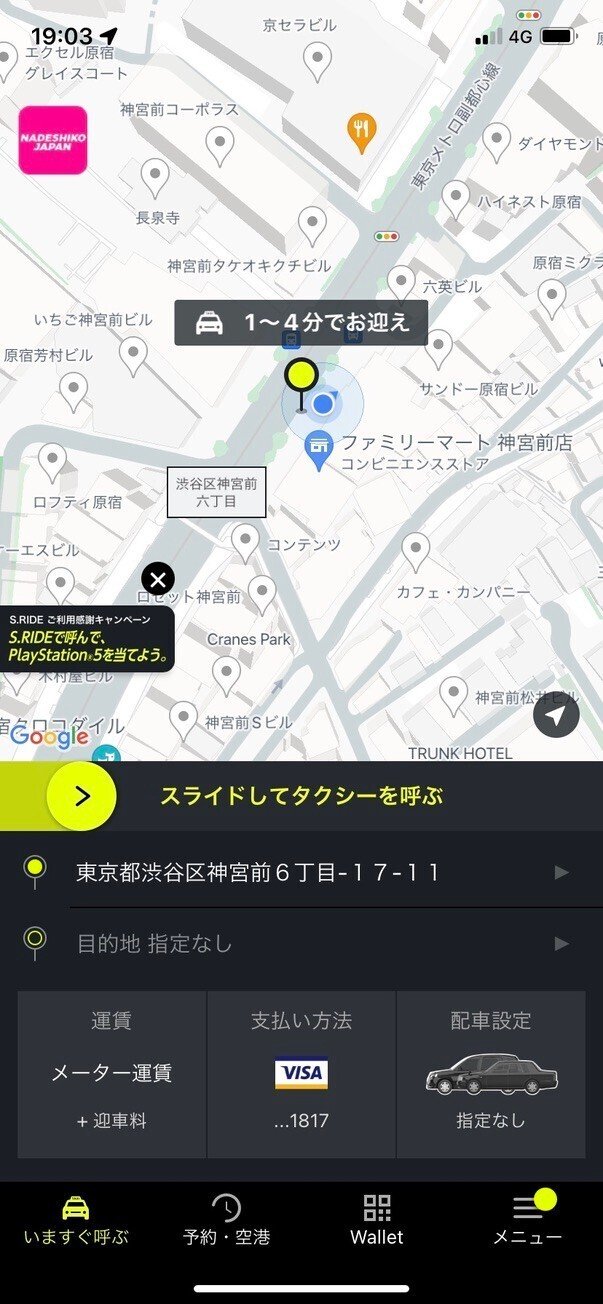
Task: Recenter map on current location
Action: click(x=556, y=714)
